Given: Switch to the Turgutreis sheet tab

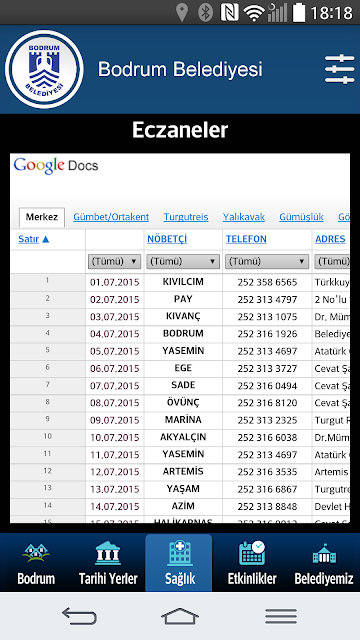Looking at the screenshot, I should [186, 217].
